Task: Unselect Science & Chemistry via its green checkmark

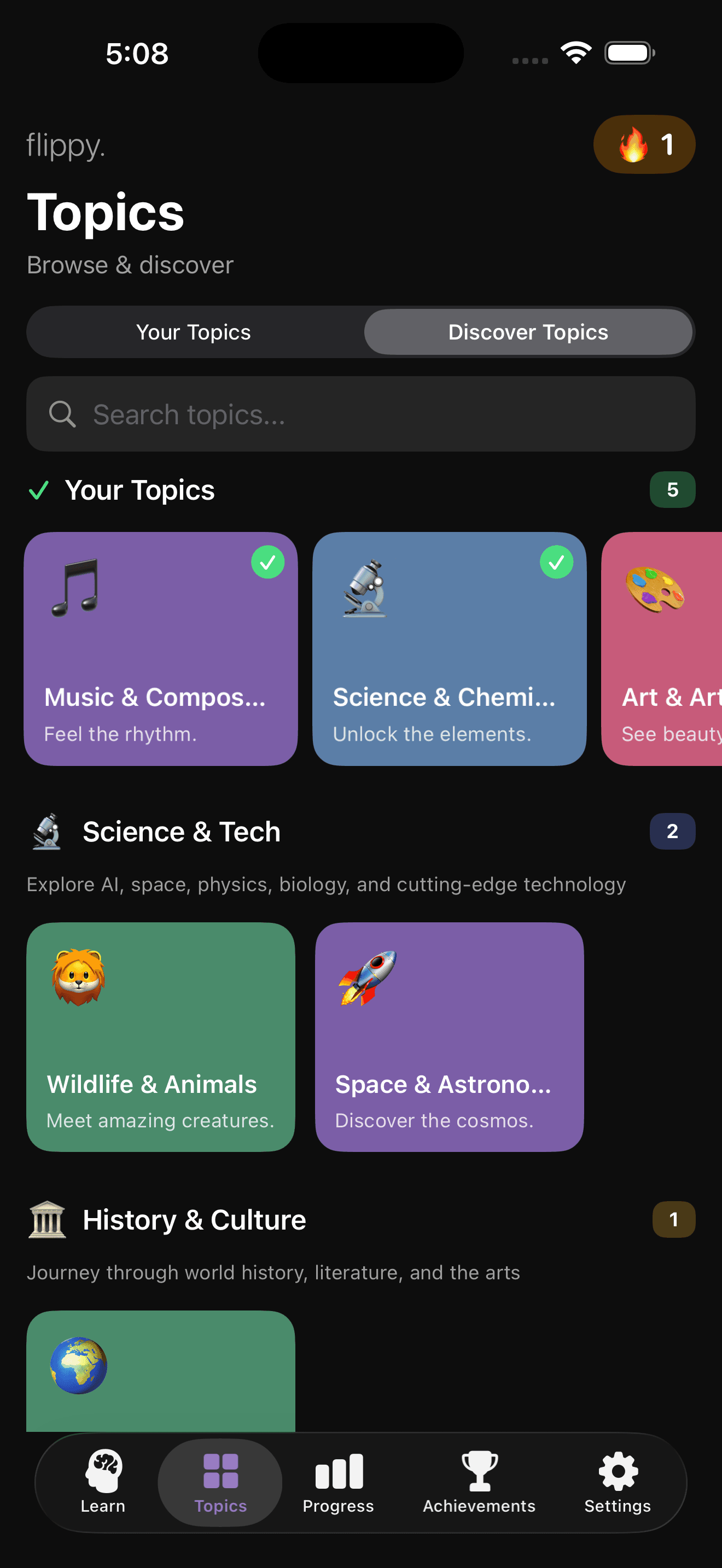Action: pyautogui.click(x=556, y=563)
